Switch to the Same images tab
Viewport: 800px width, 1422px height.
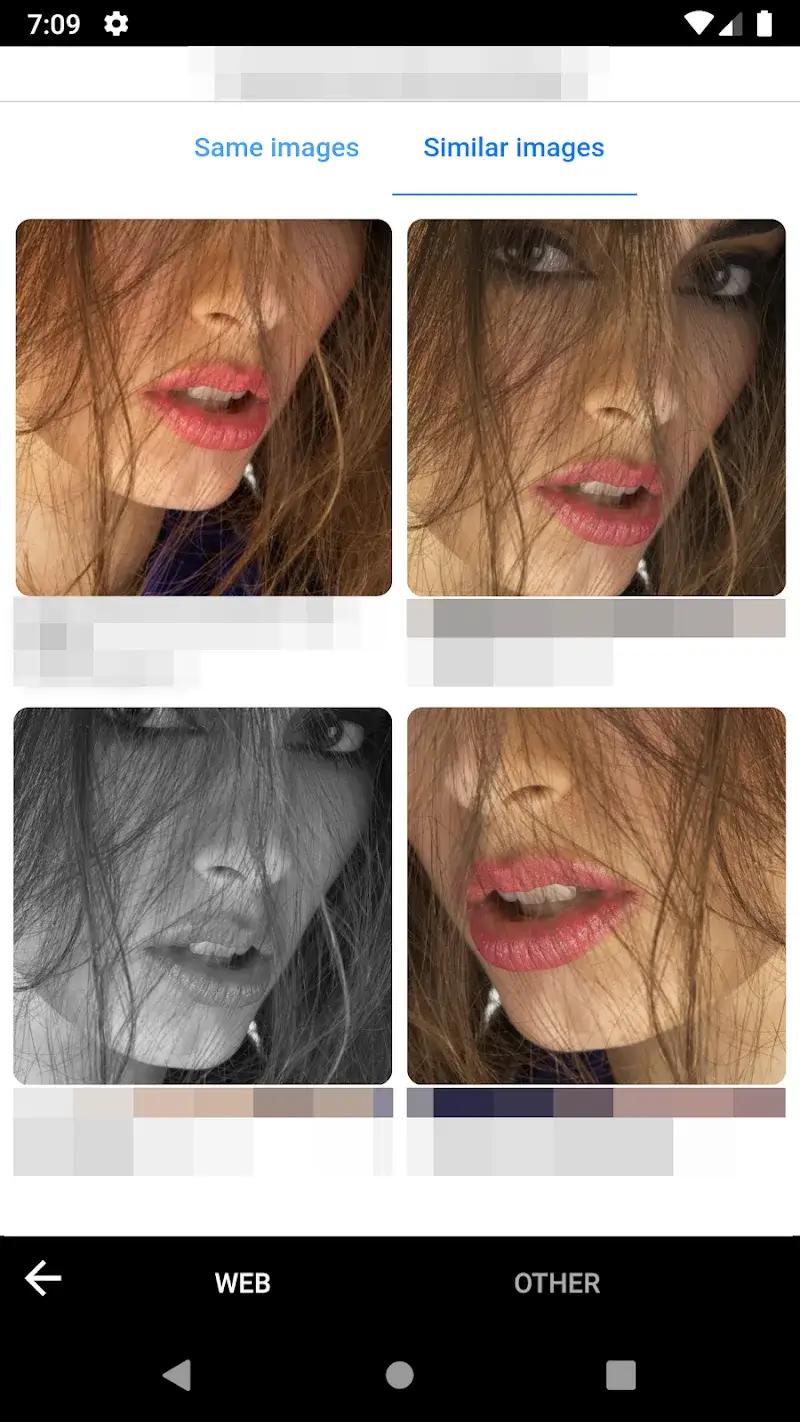(276, 148)
